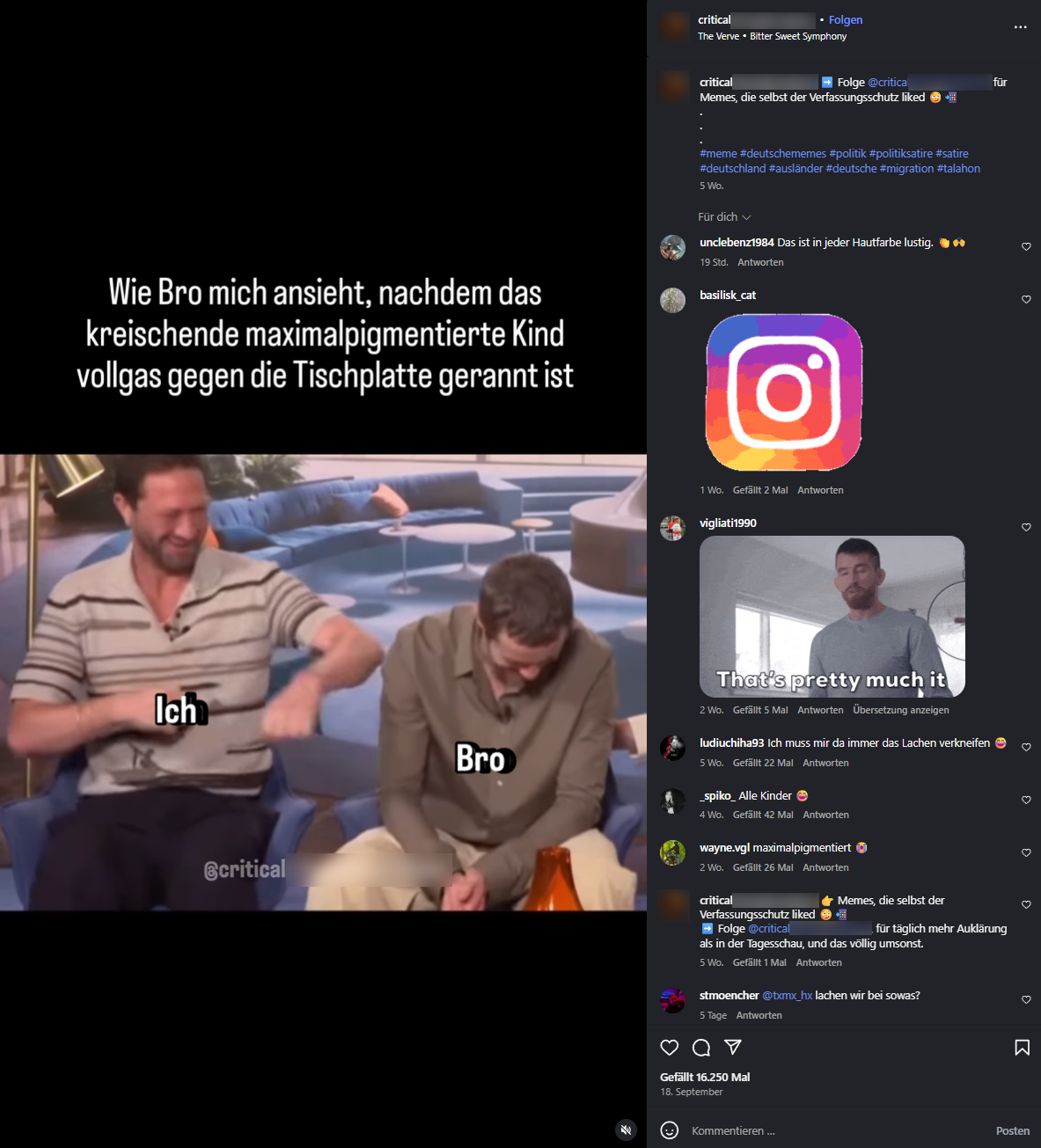Open the #deutschememes hashtag
The image size is (1041, 1148).
pyautogui.click(x=782, y=154)
